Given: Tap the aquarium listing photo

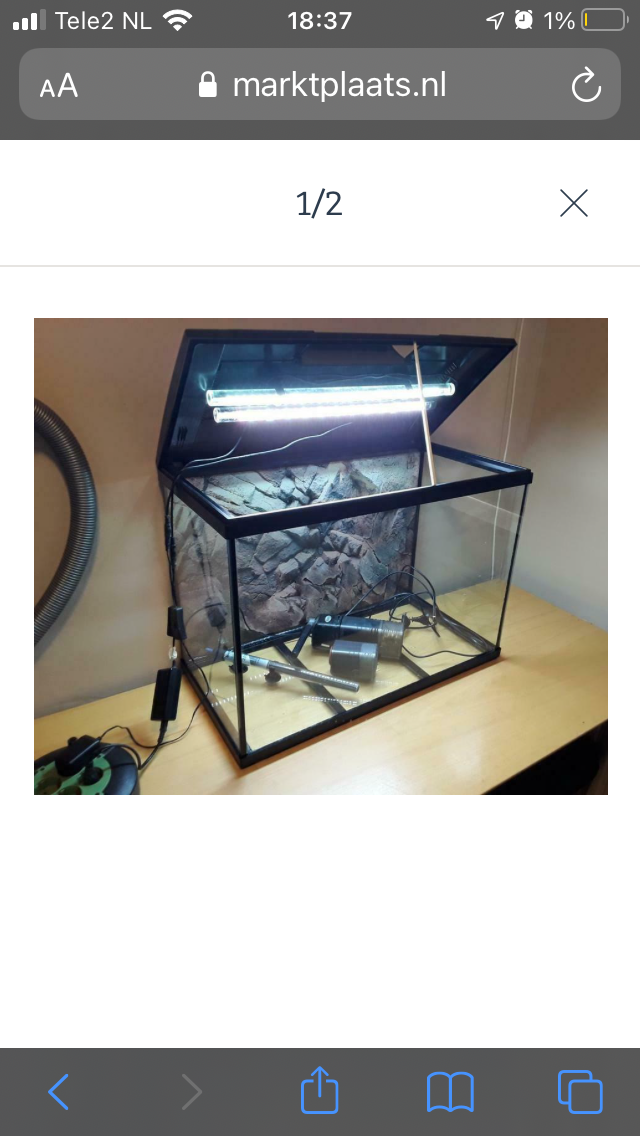Looking at the screenshot, I should click(320, 556).
